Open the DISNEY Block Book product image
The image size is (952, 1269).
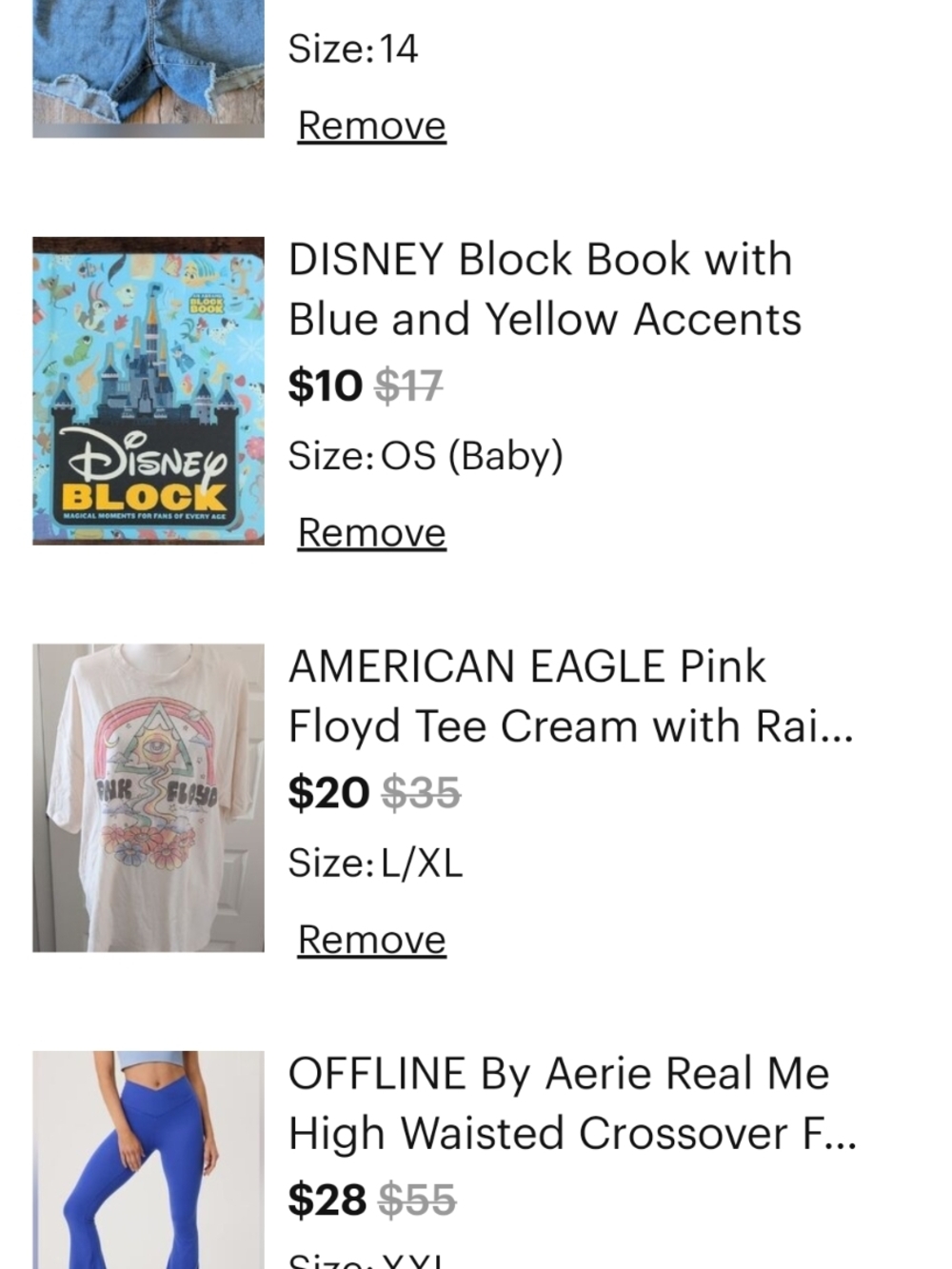[x=149, y=390]
